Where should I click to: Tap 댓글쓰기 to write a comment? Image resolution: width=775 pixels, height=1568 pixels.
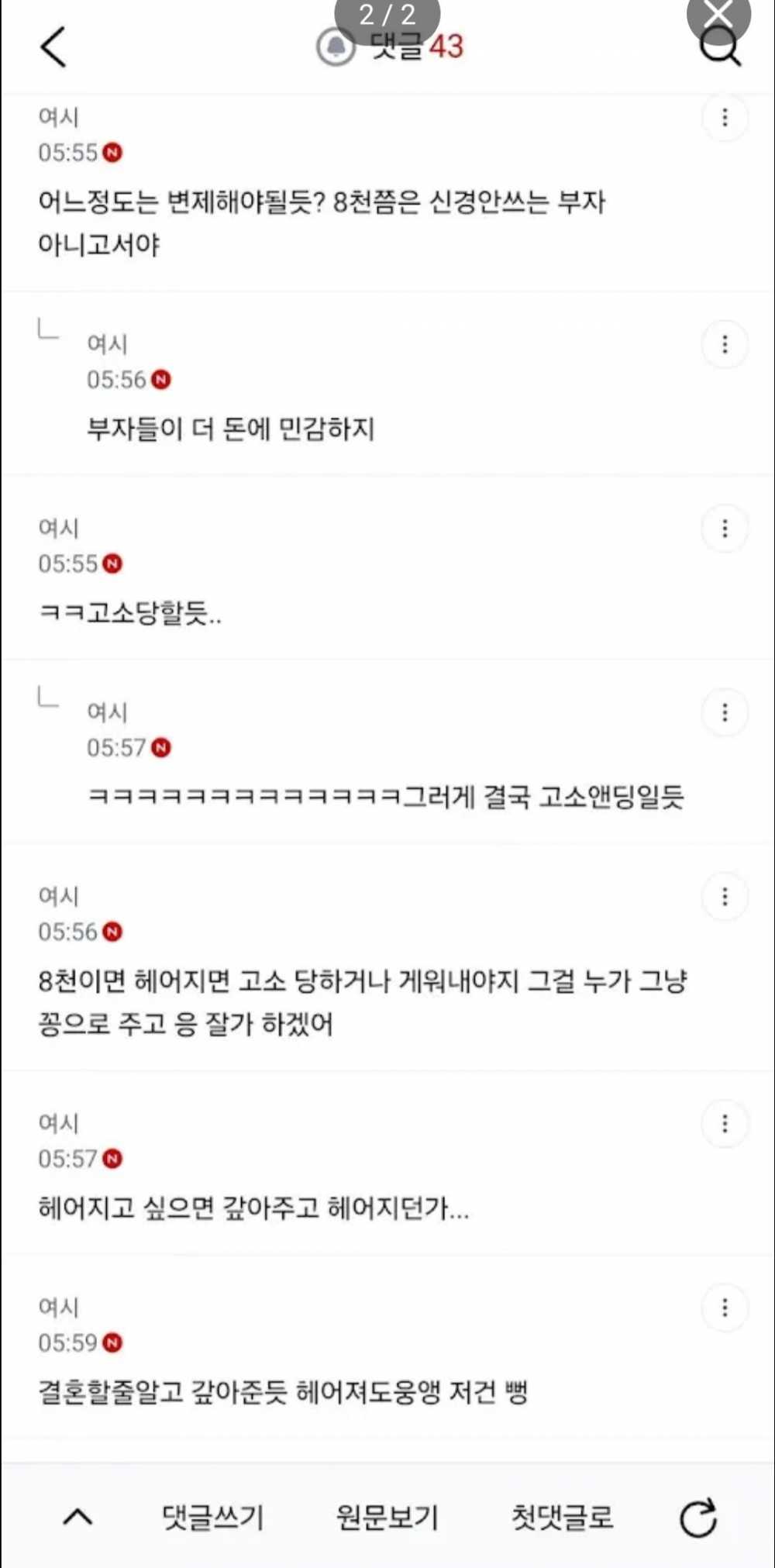212,1517
